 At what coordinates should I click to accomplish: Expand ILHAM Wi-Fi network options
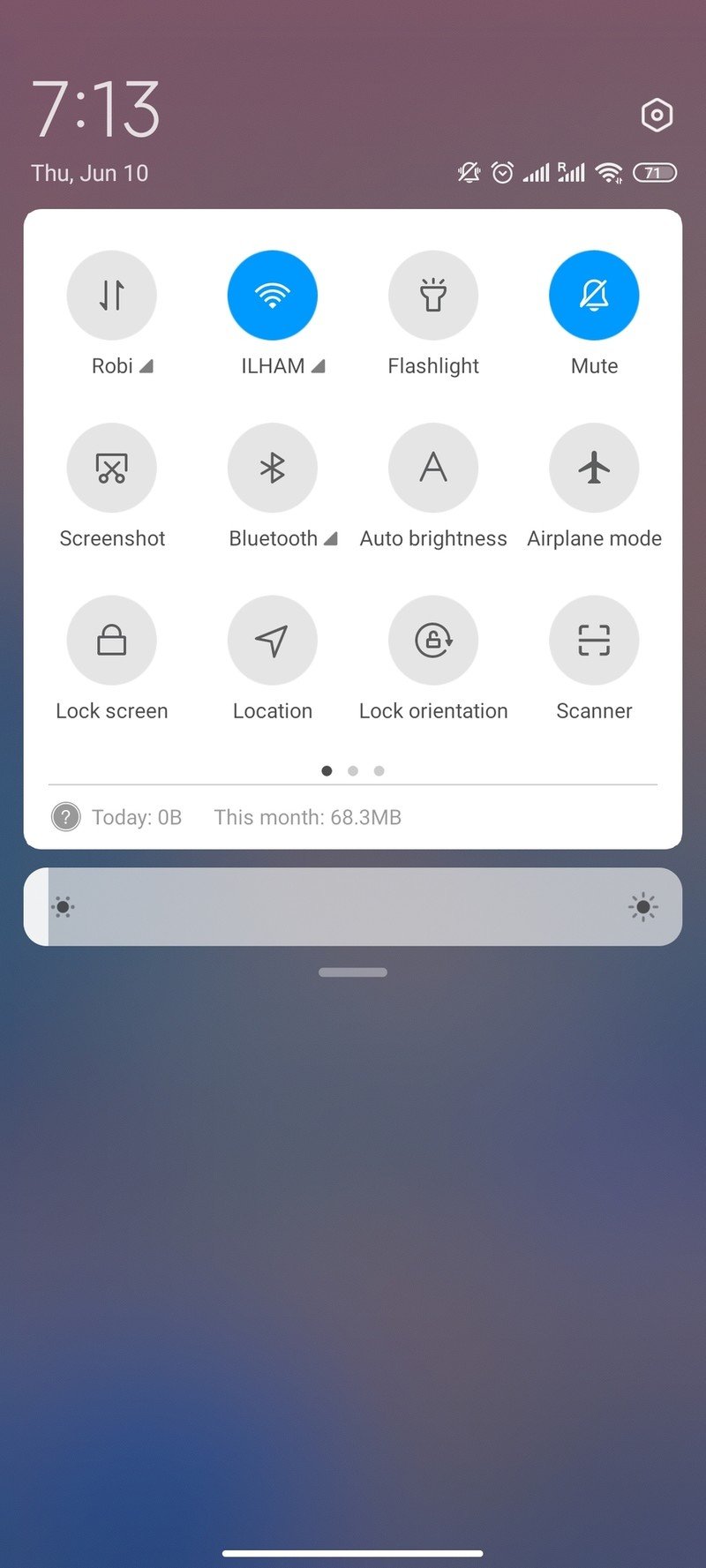click(319, 365)
